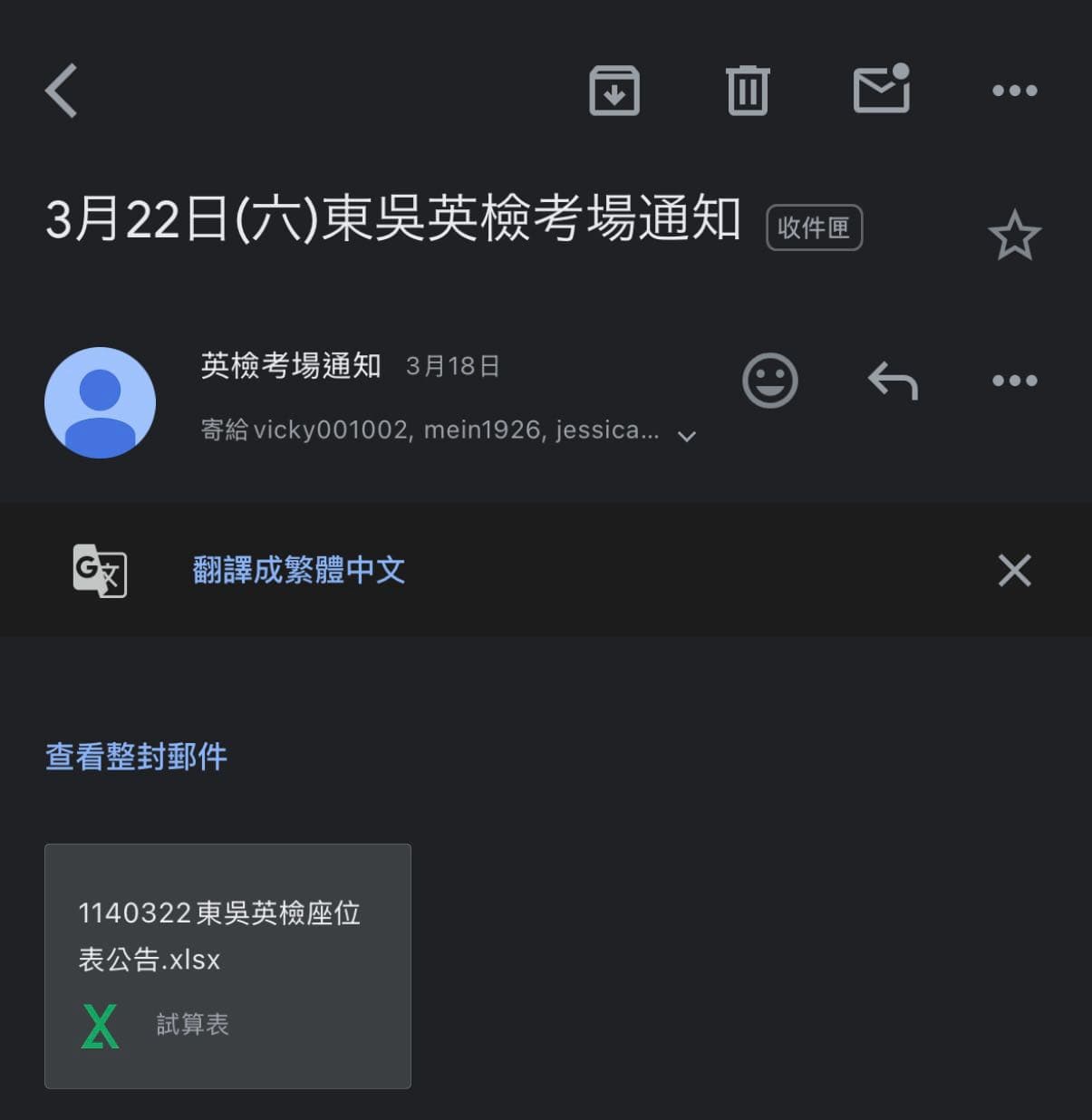This screenshot has height=1120, width=1092.
Task: Archive this email
Action: pyautogui.click(x=614, y=91)
